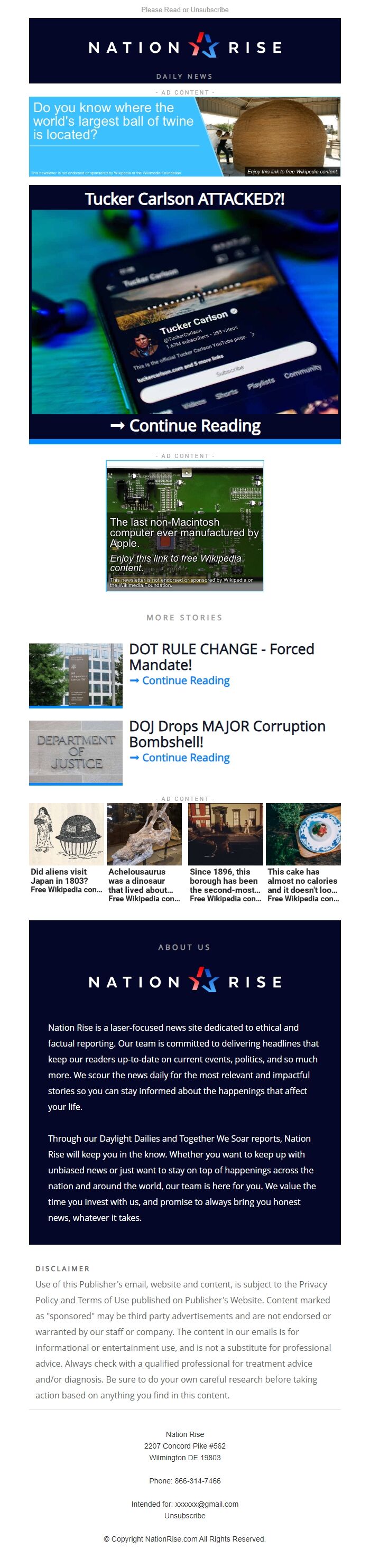The image size is (370, 1568).
Task: Open the almost no calories cake ad
Action: (x=303, y=852)
